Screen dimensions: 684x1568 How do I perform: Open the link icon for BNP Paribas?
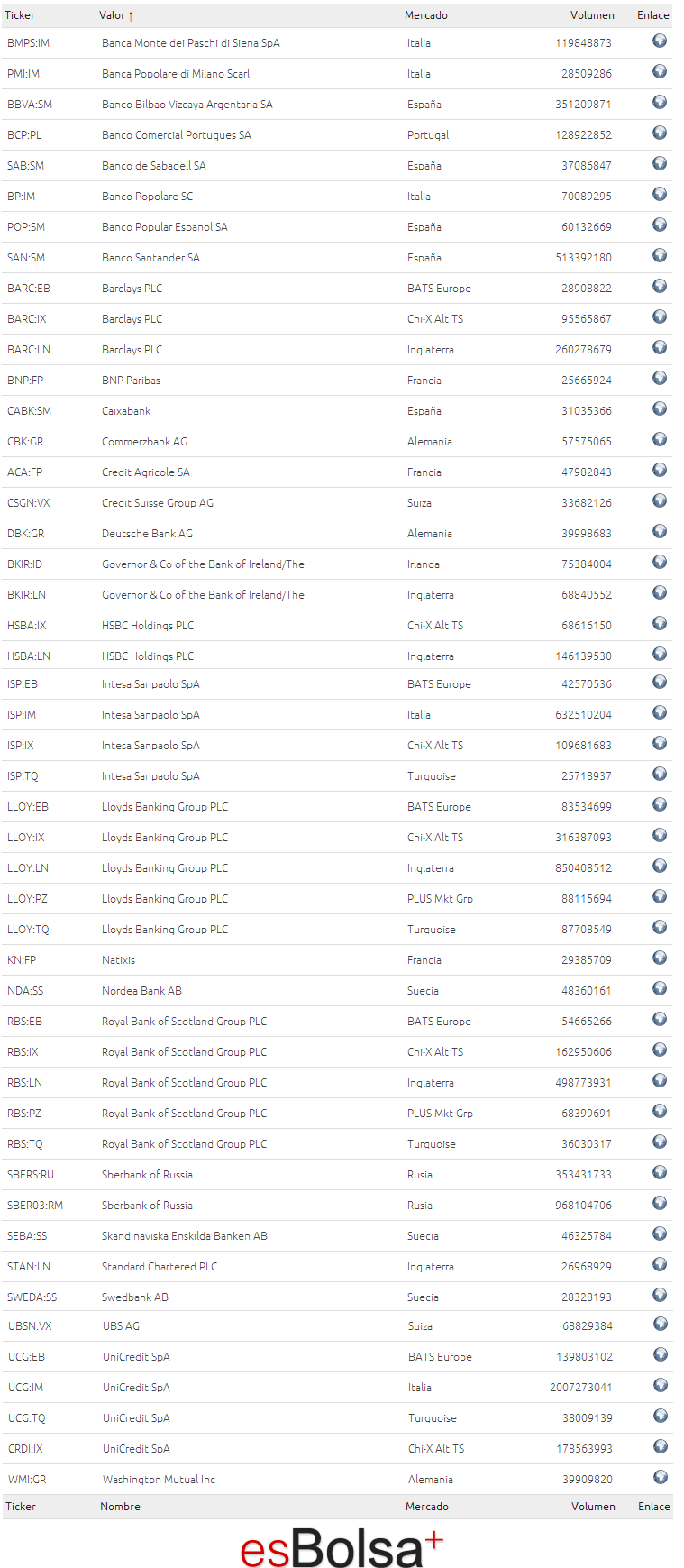[660, 378]
